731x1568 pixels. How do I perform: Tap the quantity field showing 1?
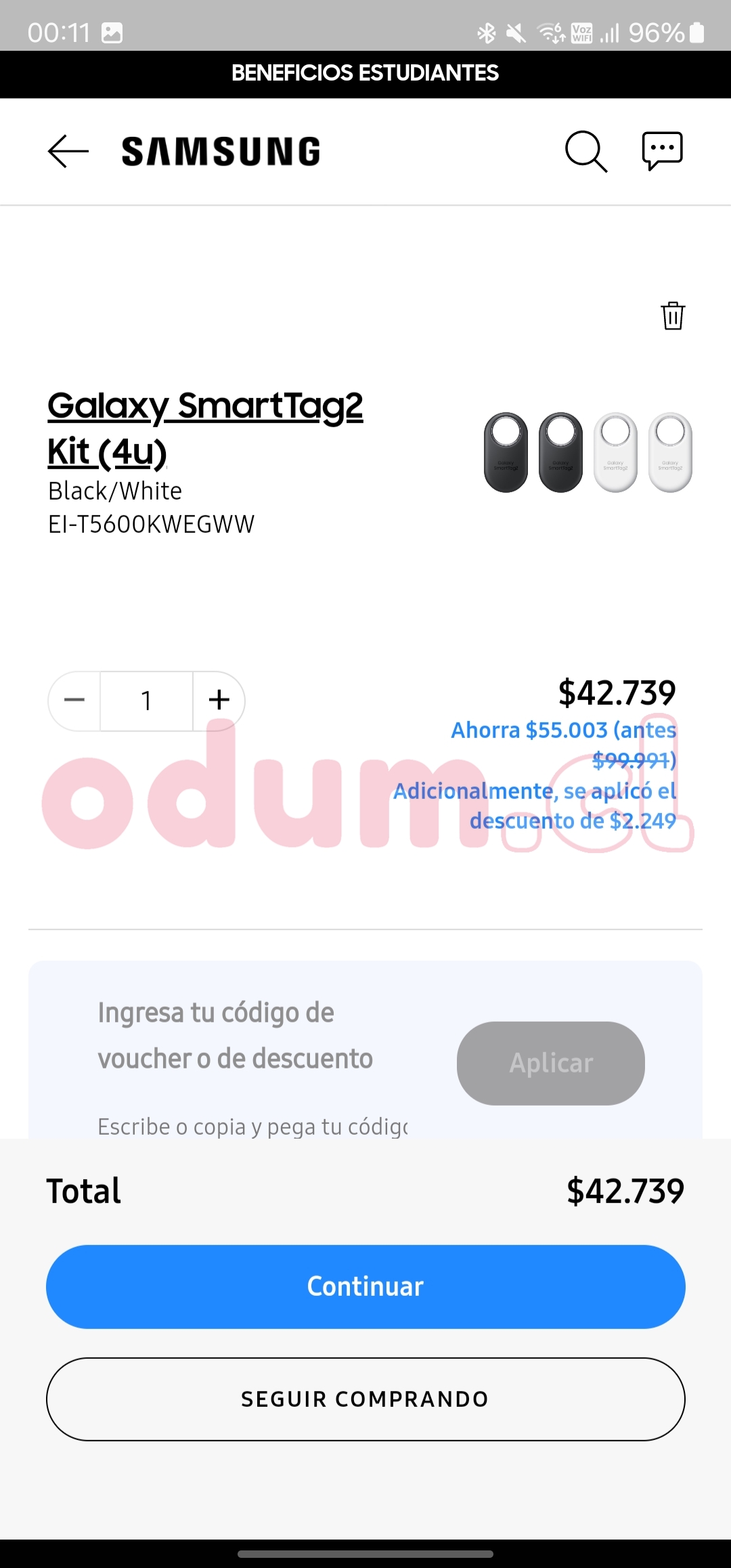coord(146,701)
